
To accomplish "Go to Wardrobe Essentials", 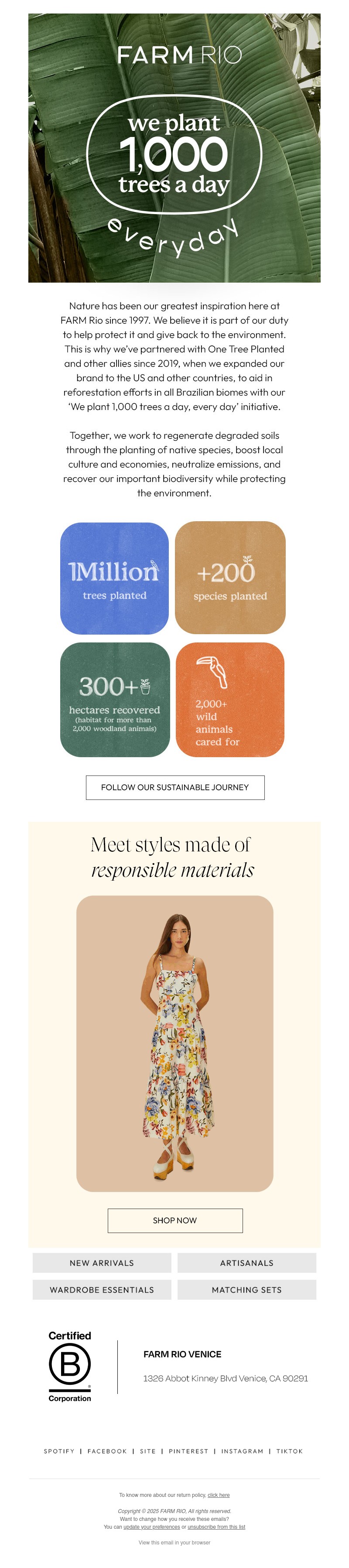I will point(102,1290).
